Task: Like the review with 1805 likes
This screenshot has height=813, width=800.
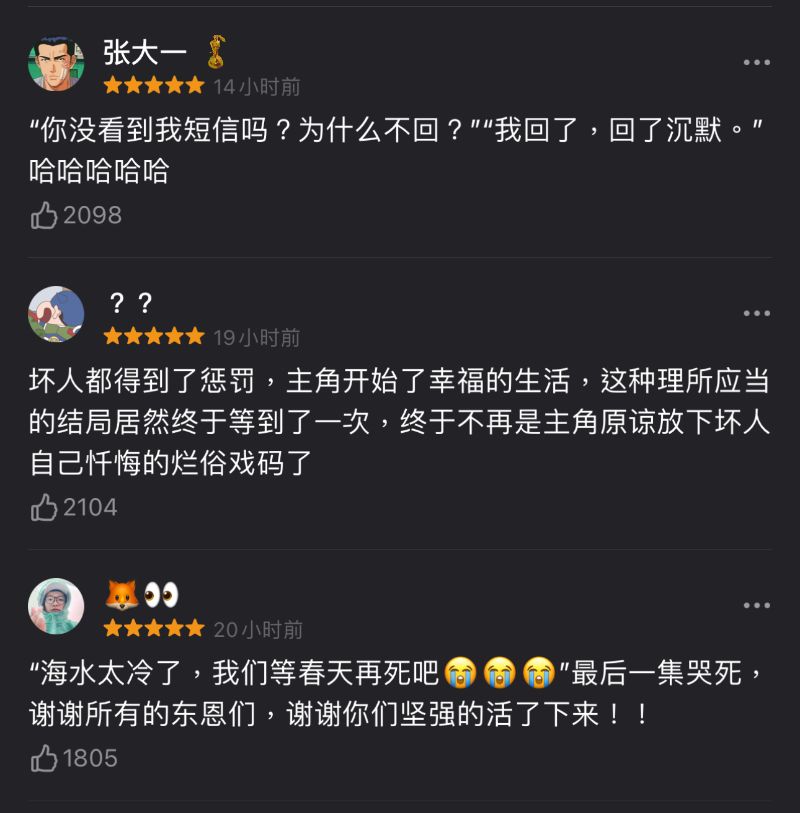Action: pos(45,758)
